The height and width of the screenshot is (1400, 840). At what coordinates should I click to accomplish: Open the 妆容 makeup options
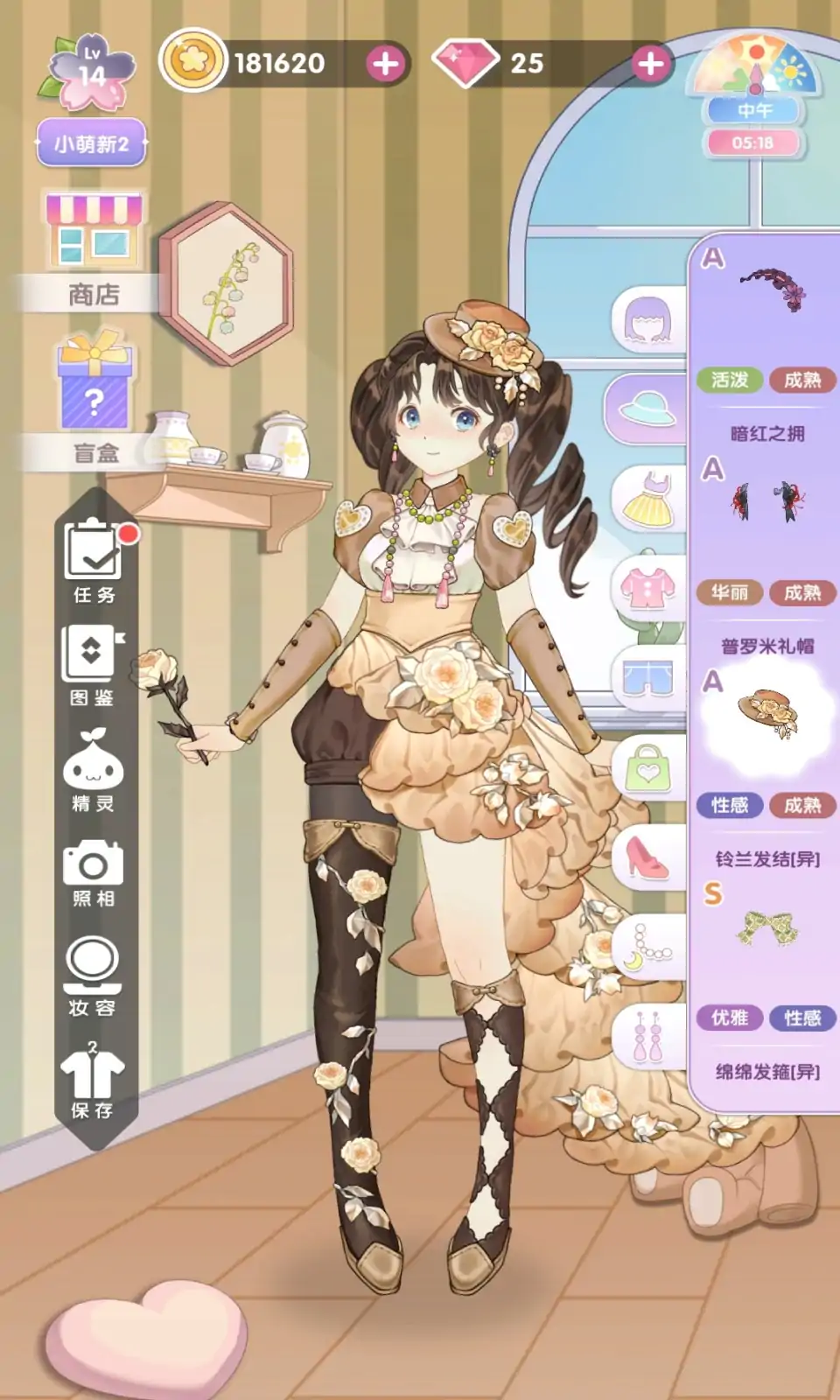click(93, 976)
